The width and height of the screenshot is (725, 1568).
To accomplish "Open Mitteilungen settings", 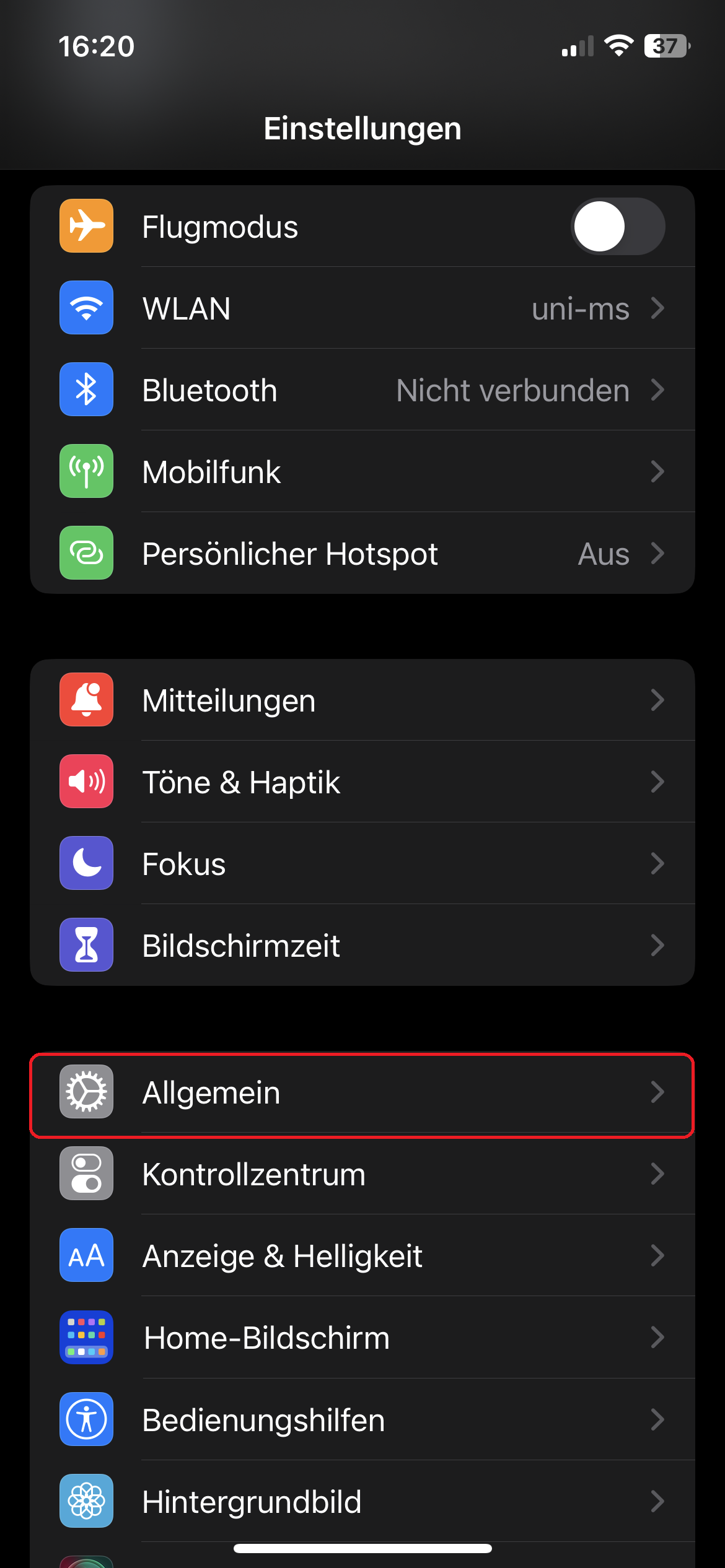I will [x=362, y=700].
